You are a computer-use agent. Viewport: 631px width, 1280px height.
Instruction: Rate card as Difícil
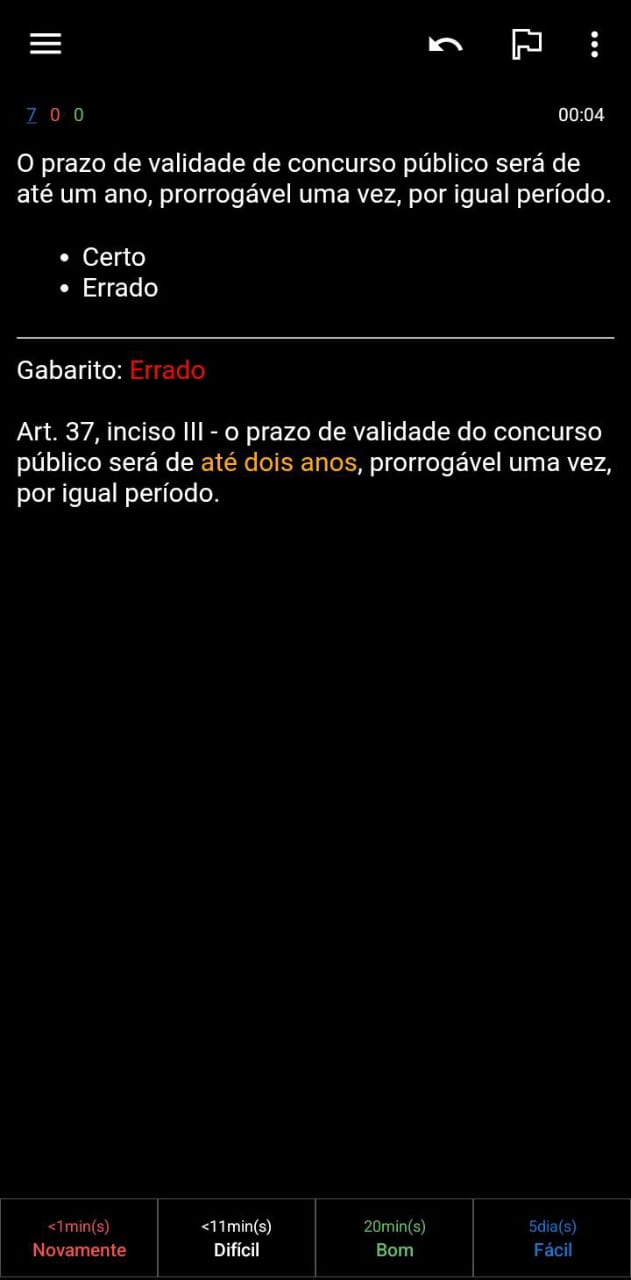tap(236, 1238)
